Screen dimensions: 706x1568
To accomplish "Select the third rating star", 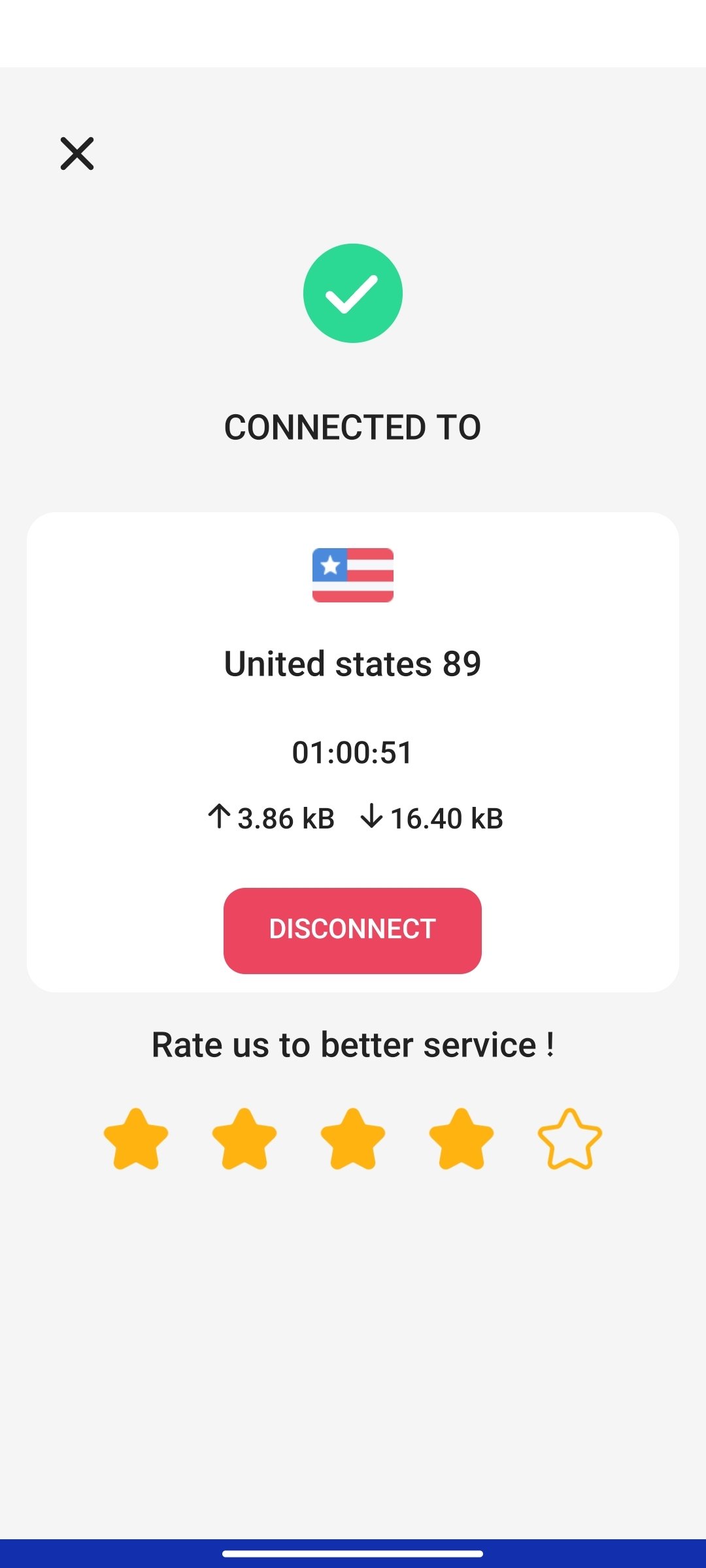I will pos(353,1139).
